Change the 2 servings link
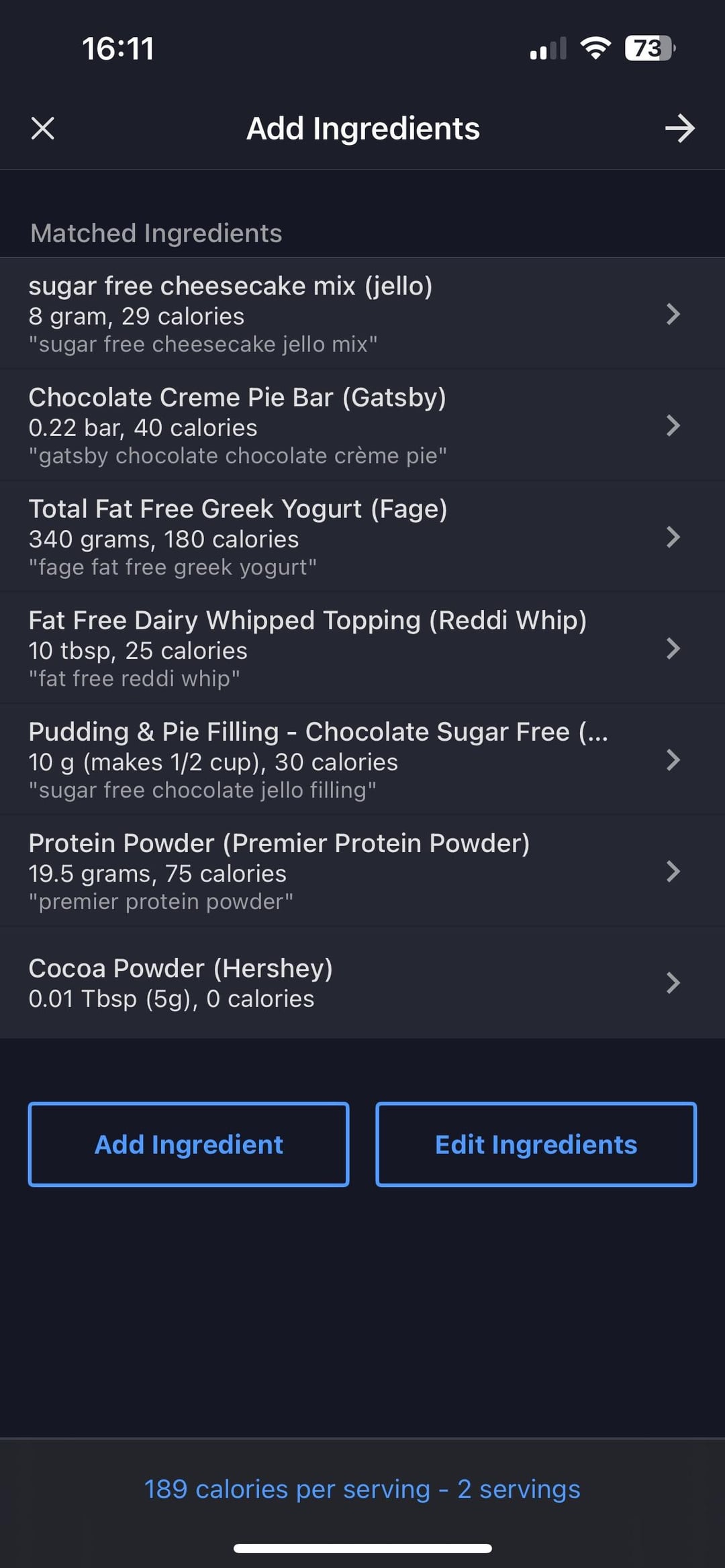 pyautogui.click(x=518, y=1489)
